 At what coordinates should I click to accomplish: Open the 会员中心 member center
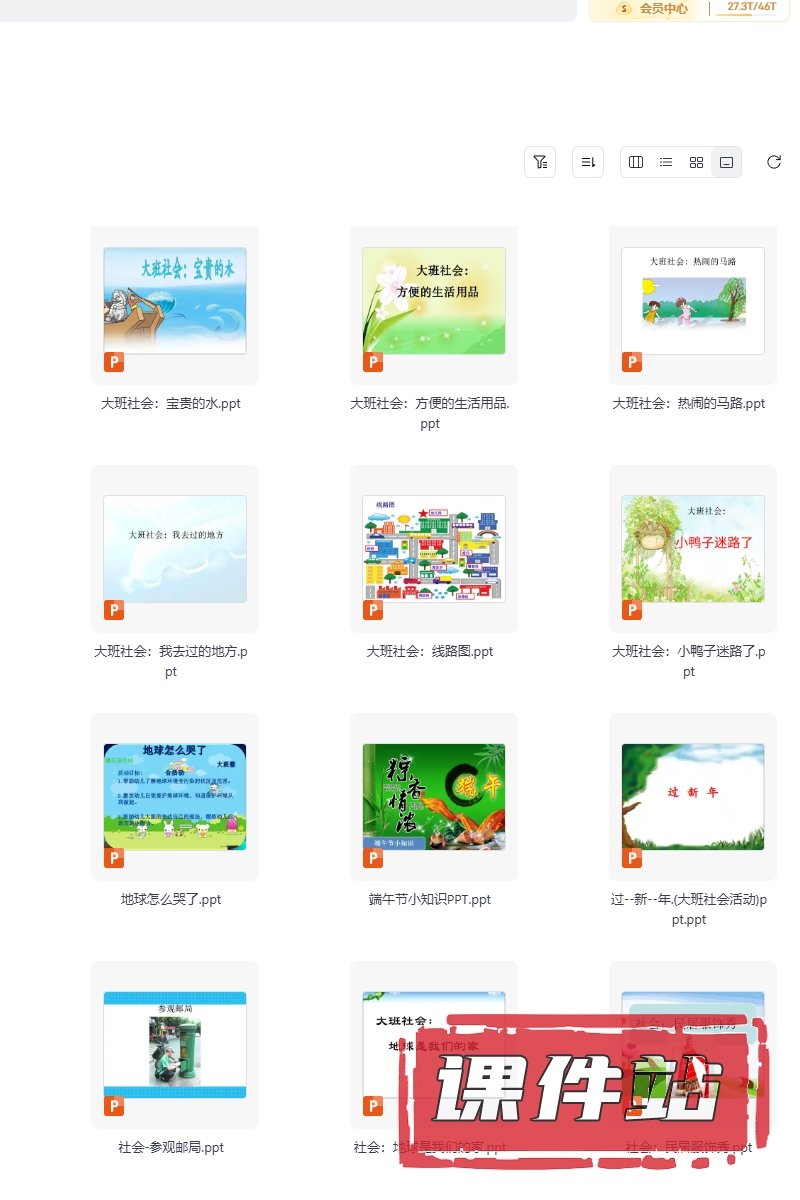663,8
